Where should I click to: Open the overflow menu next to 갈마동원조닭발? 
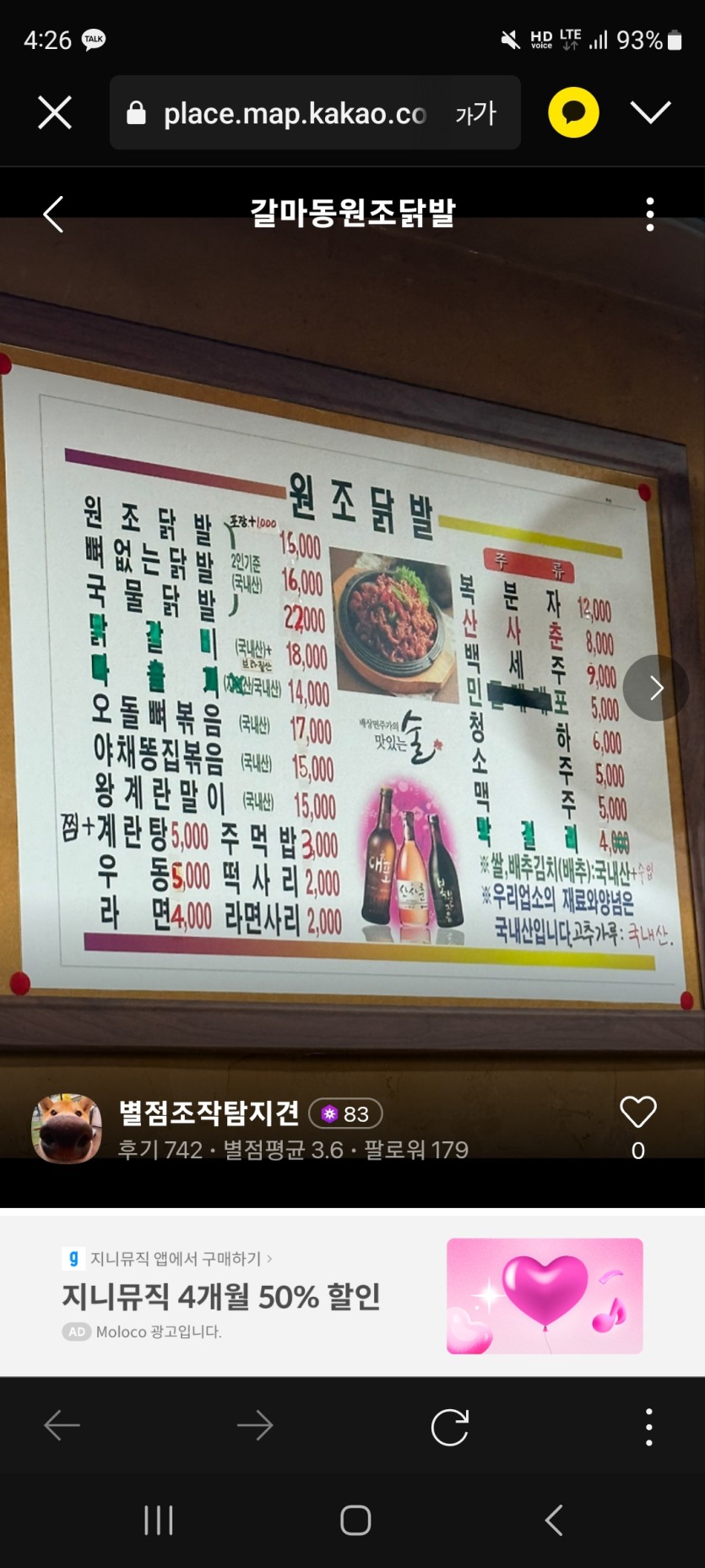point(649,215)
